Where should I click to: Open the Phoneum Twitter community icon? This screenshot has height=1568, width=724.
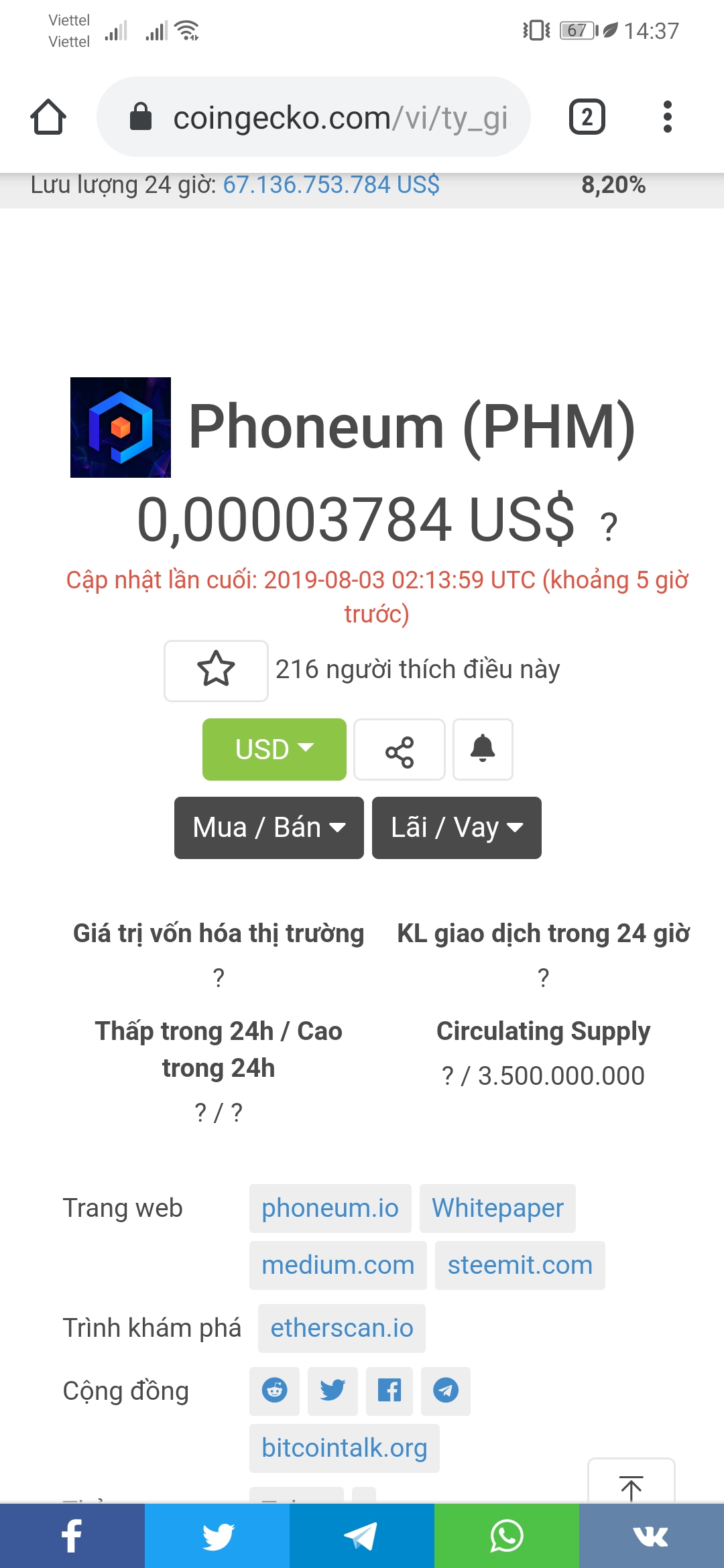point(332,1391)
